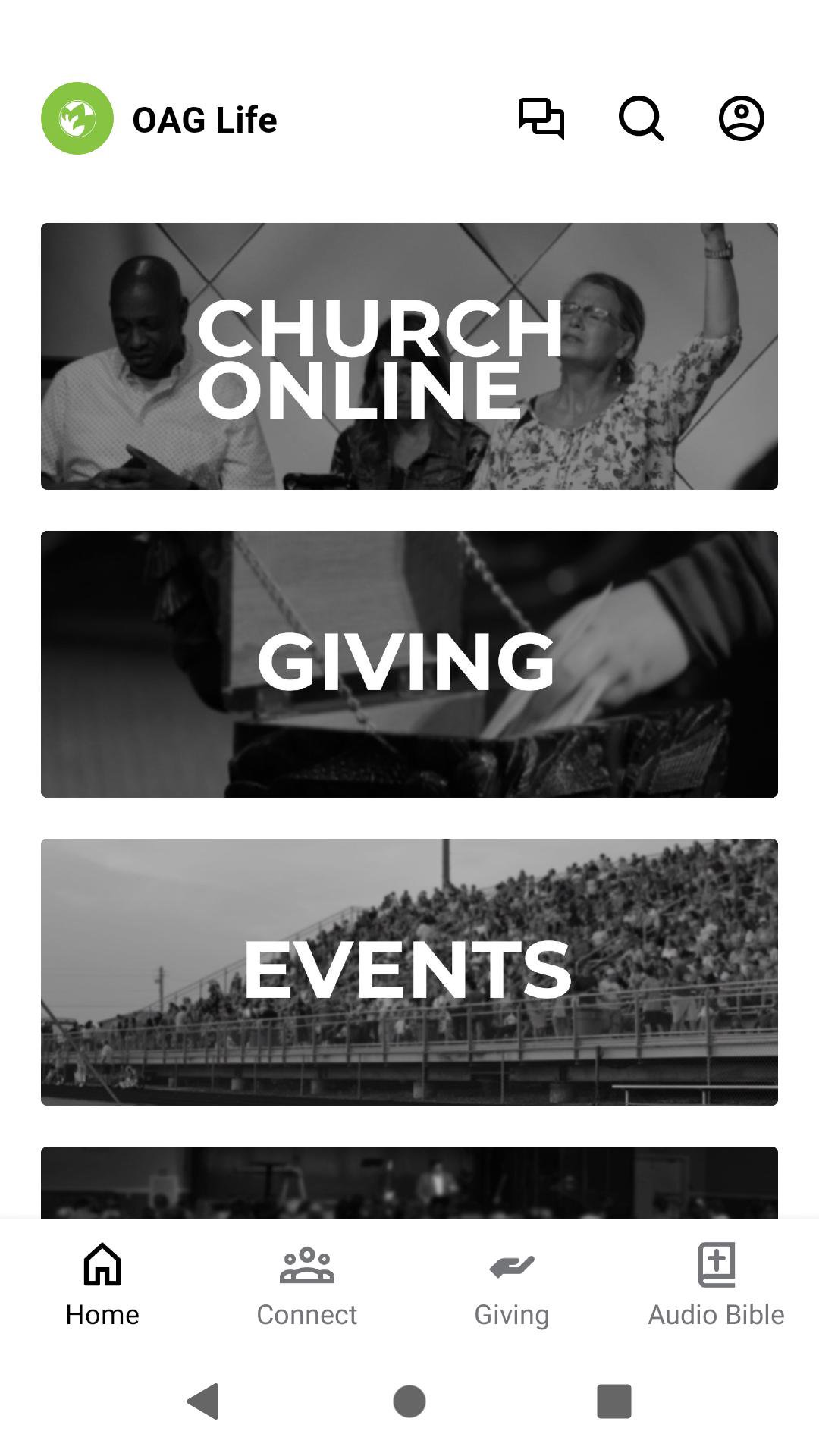Switch to the Giving tab
The width and height of the screenshot is (819, 1456).
point(512,1283)
